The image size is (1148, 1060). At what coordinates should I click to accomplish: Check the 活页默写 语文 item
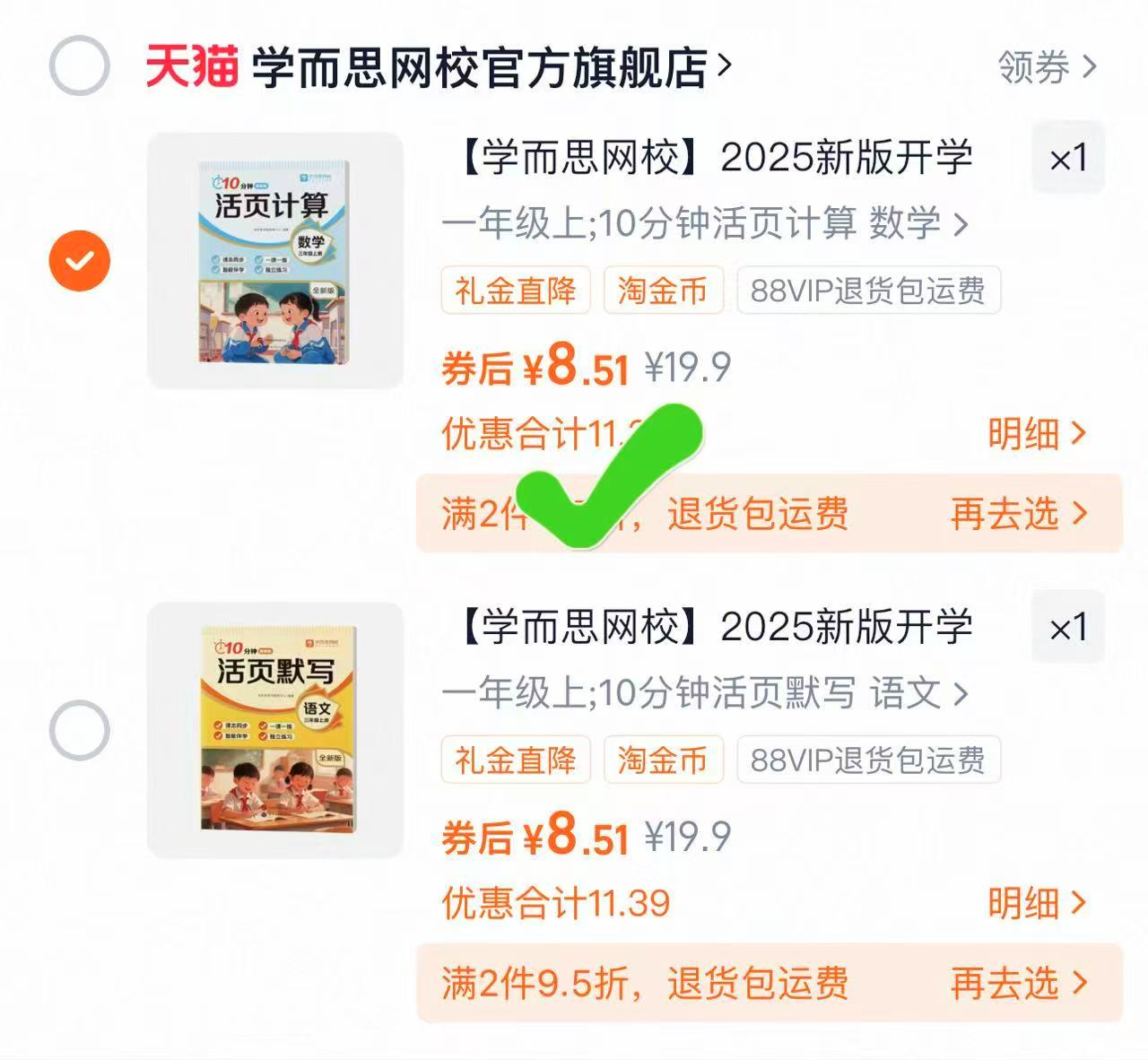pos(79,731)
